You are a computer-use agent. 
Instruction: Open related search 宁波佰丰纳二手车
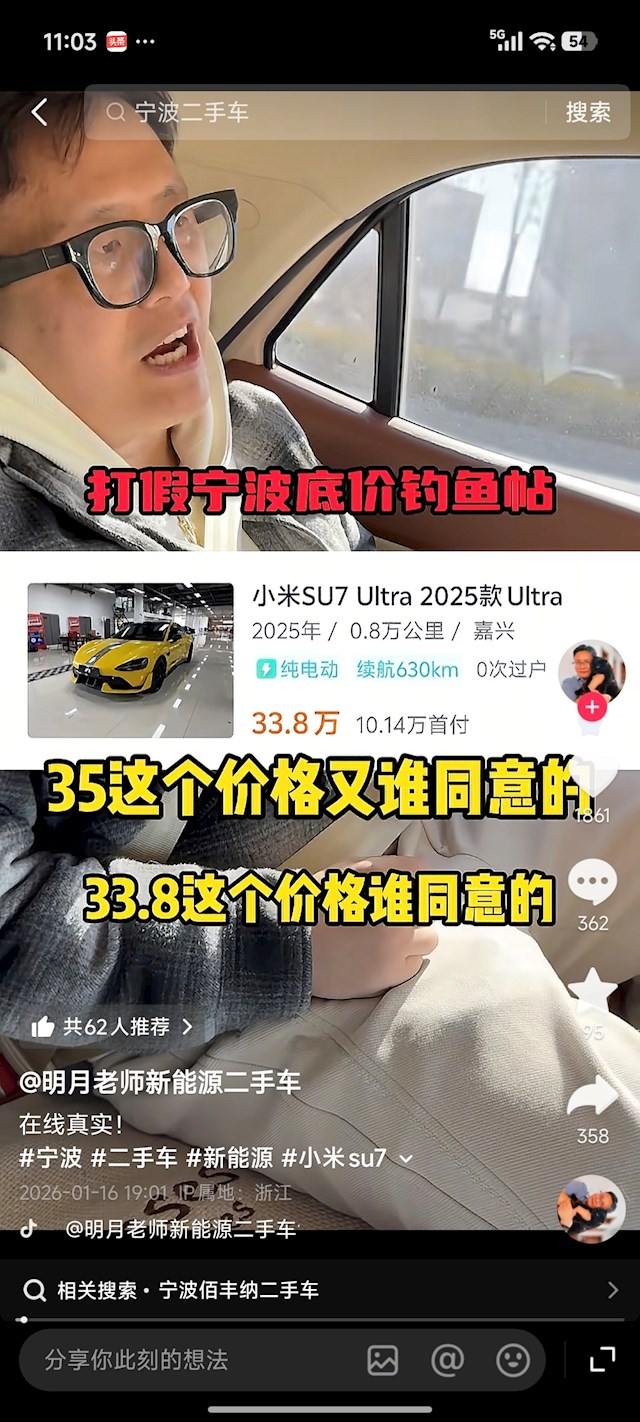click(320, 1290)
